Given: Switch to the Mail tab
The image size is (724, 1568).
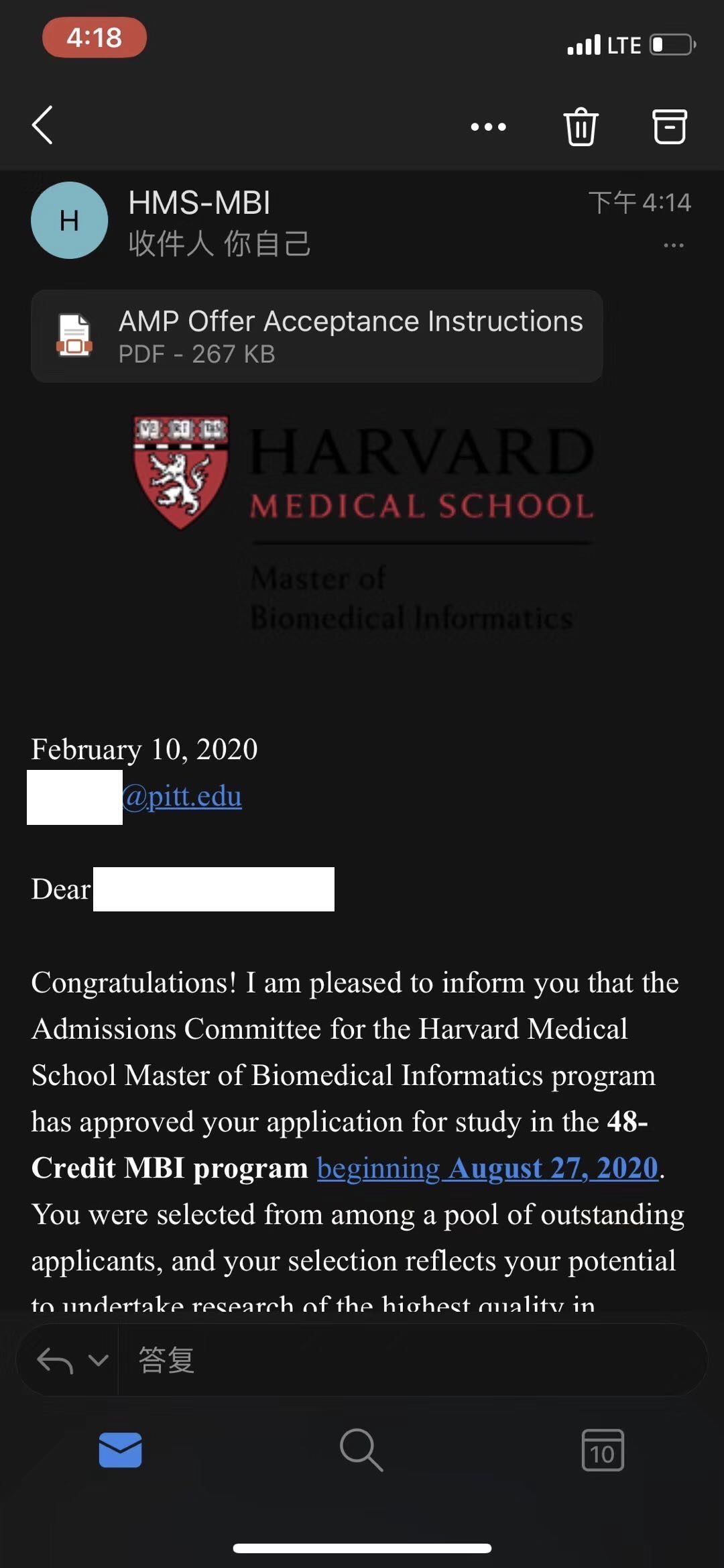Looking at the screenshot, I should (x=121, y=1450).
